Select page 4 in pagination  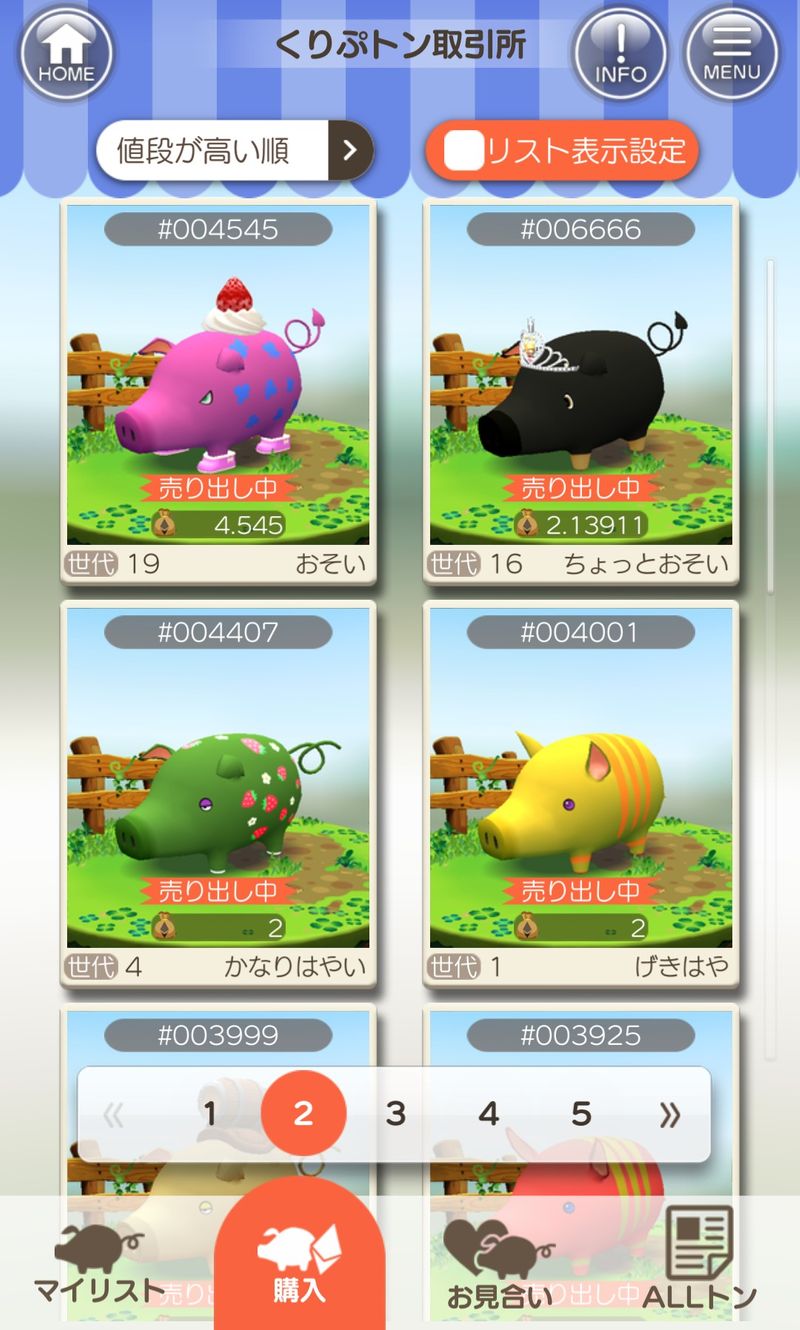click(488, 1113)
